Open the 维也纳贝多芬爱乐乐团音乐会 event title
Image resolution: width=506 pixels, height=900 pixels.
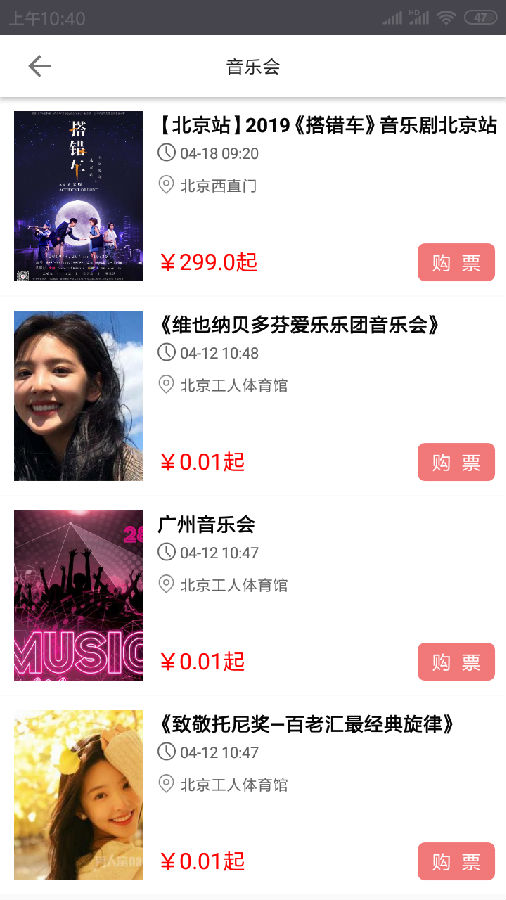pos(298,325)
